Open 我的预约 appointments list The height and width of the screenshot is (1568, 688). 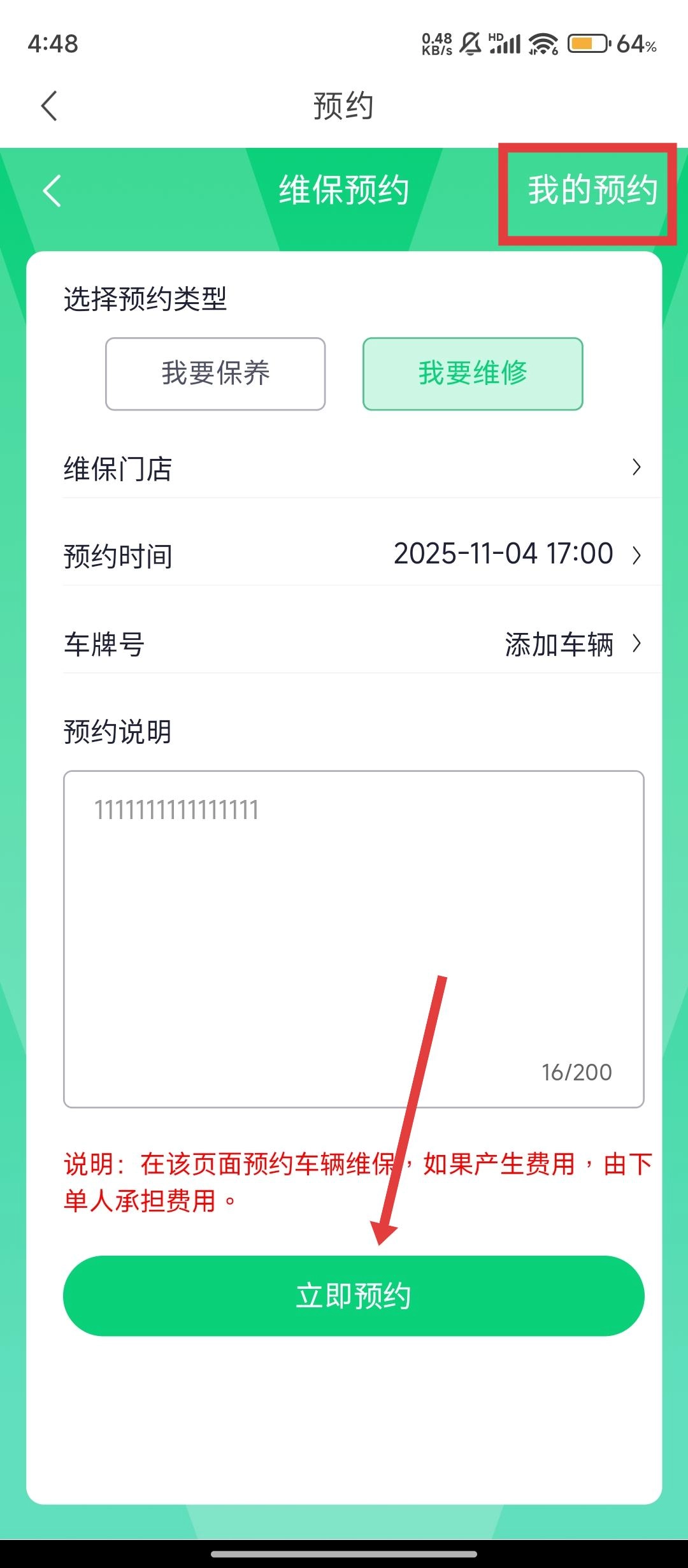pyautogui.click(x=592, y=191)
